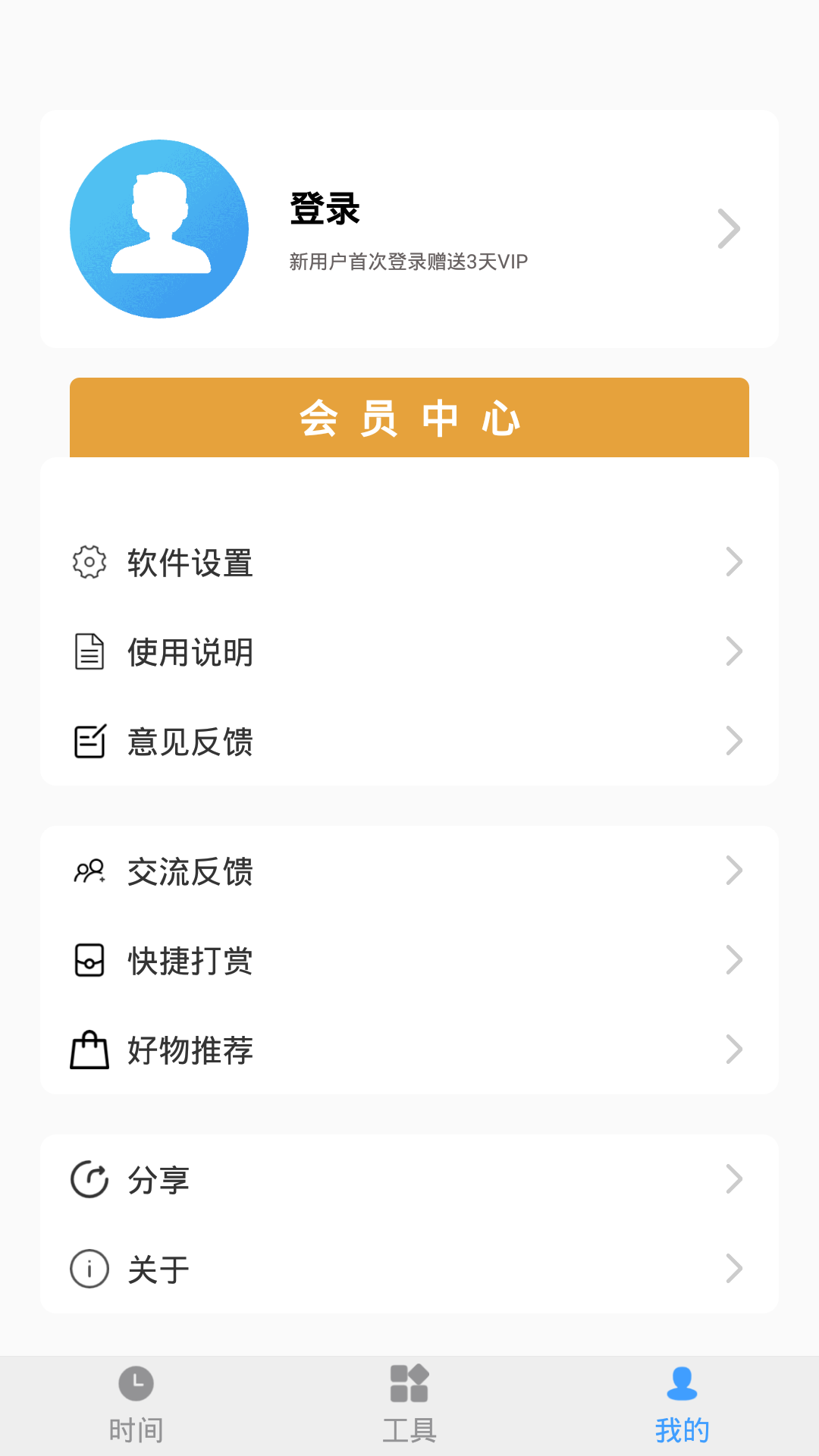Click the user avatar image
Viewport: 819px width, 1456px height.
click(158, 228)
